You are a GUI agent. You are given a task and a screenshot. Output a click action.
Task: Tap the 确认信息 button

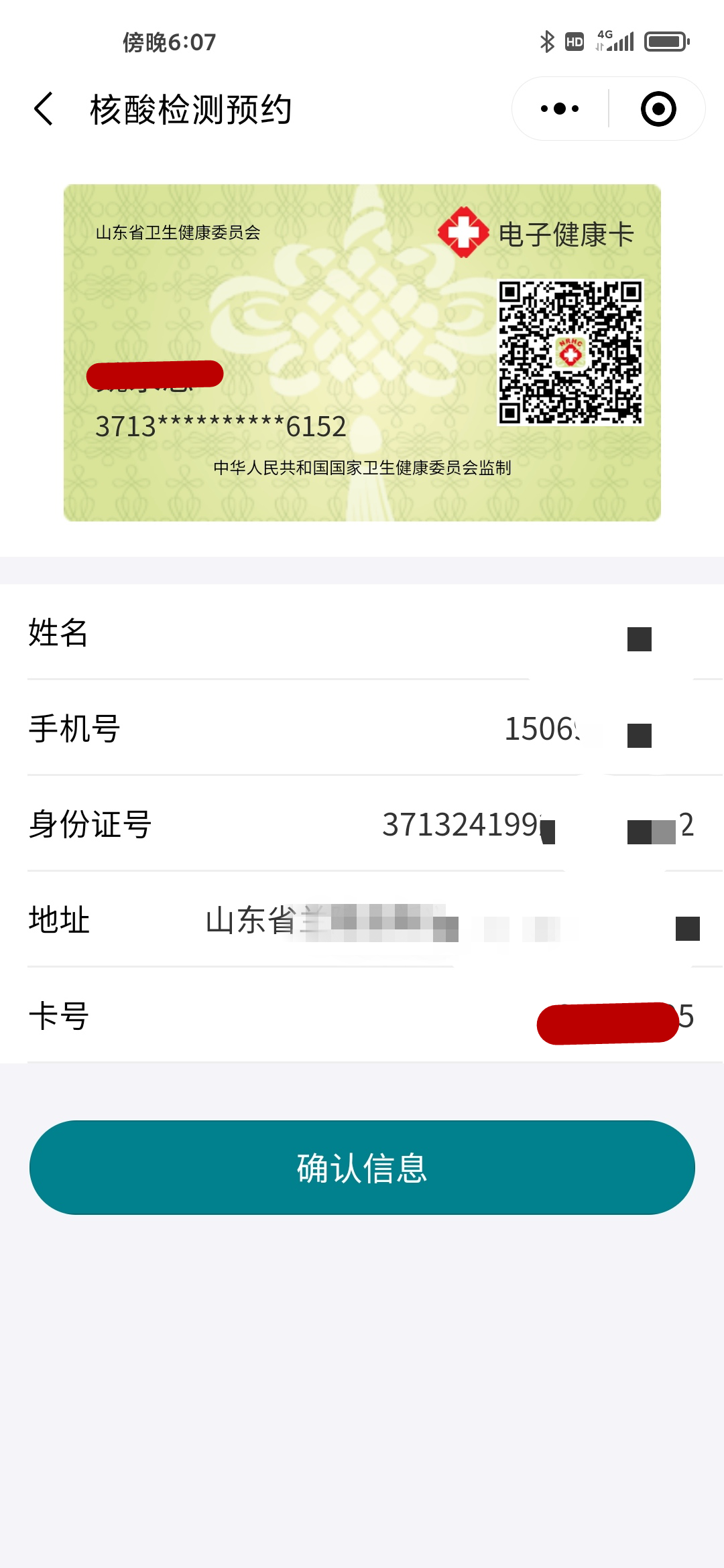362,1167
